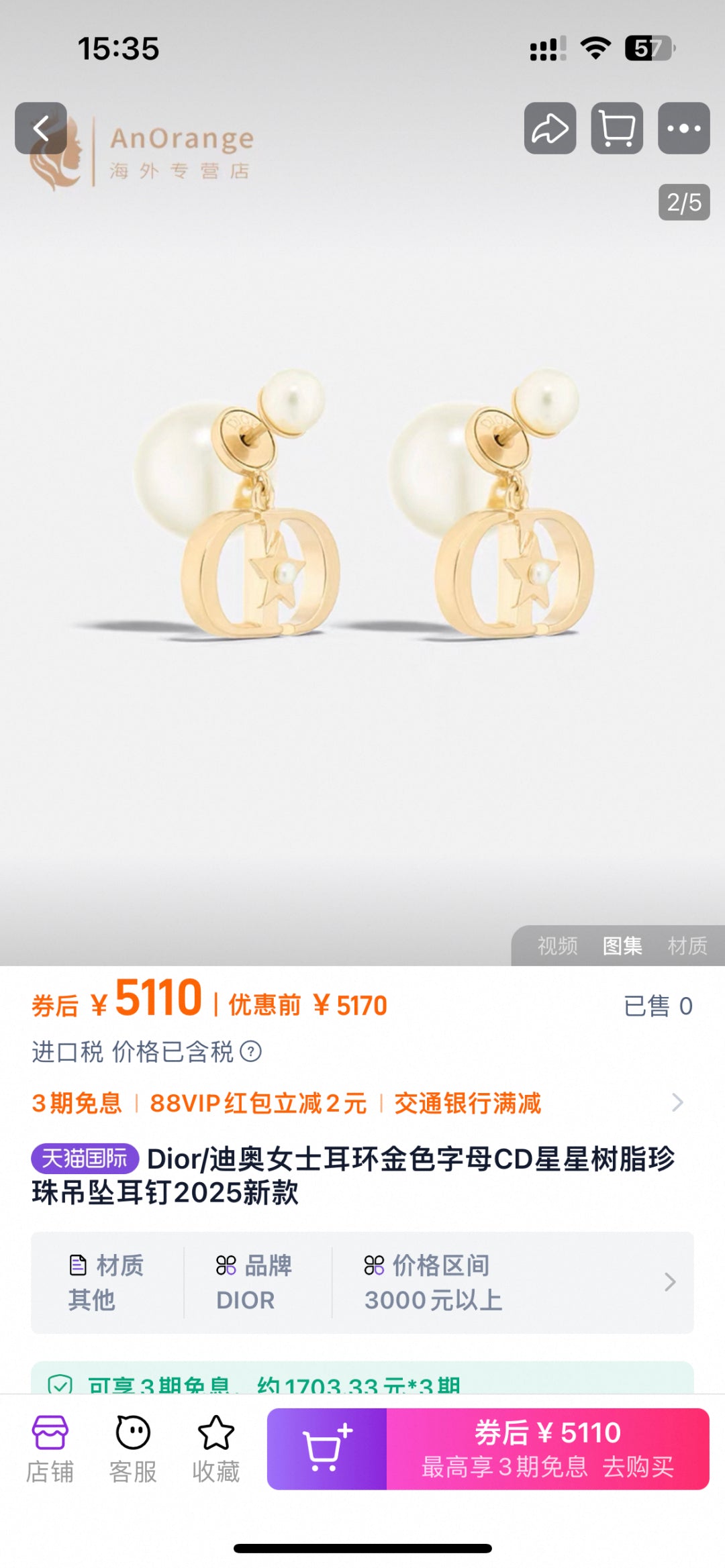Visit the 店铺 store page
The height and width of the screenshot is (1568, 725).
(50, 1449)
